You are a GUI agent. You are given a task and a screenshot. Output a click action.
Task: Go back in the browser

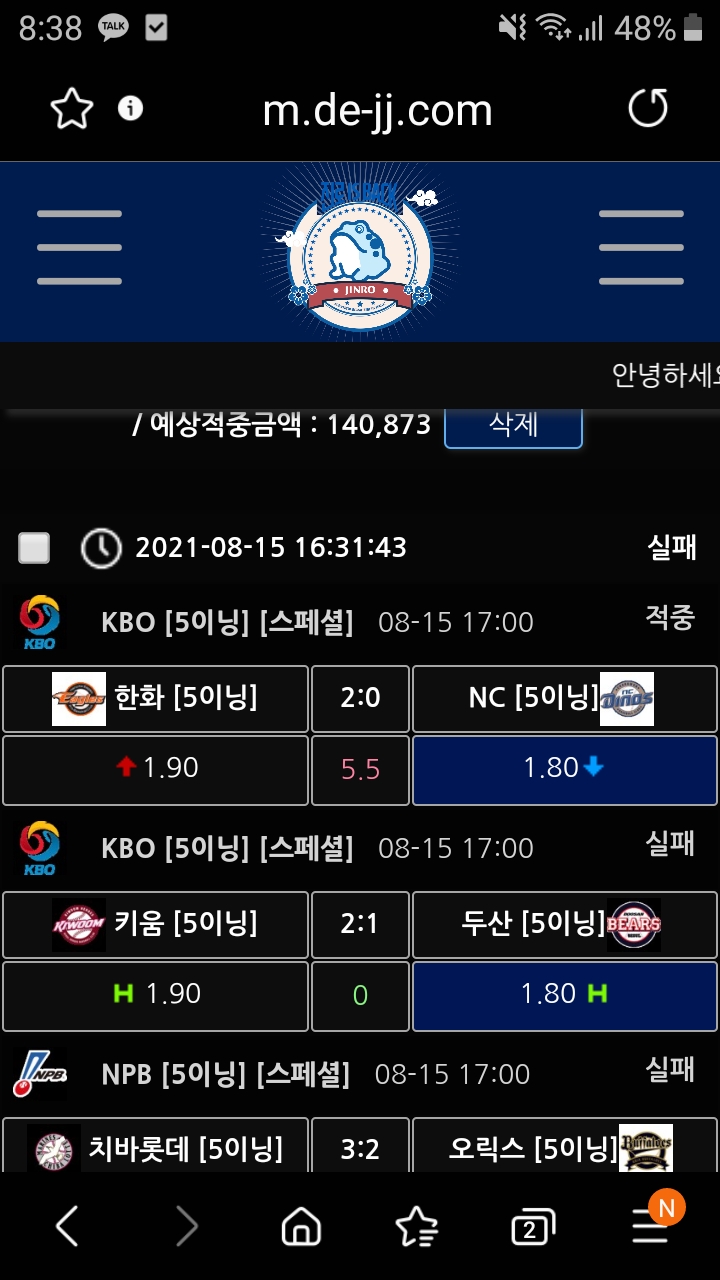point(67,1226)
